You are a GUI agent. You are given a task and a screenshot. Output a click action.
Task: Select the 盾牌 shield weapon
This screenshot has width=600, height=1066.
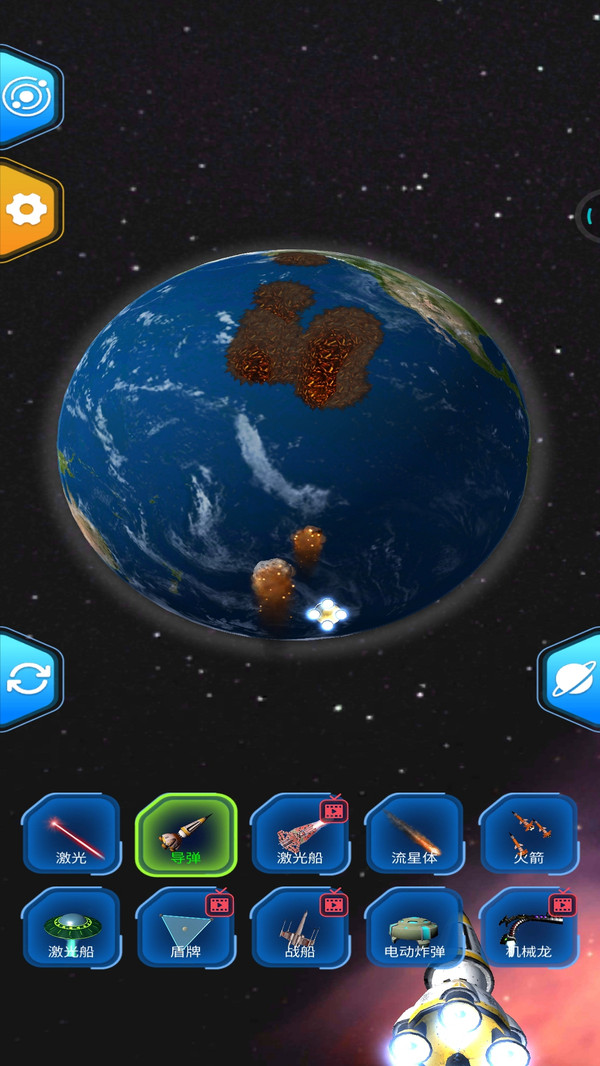point(186,928)
